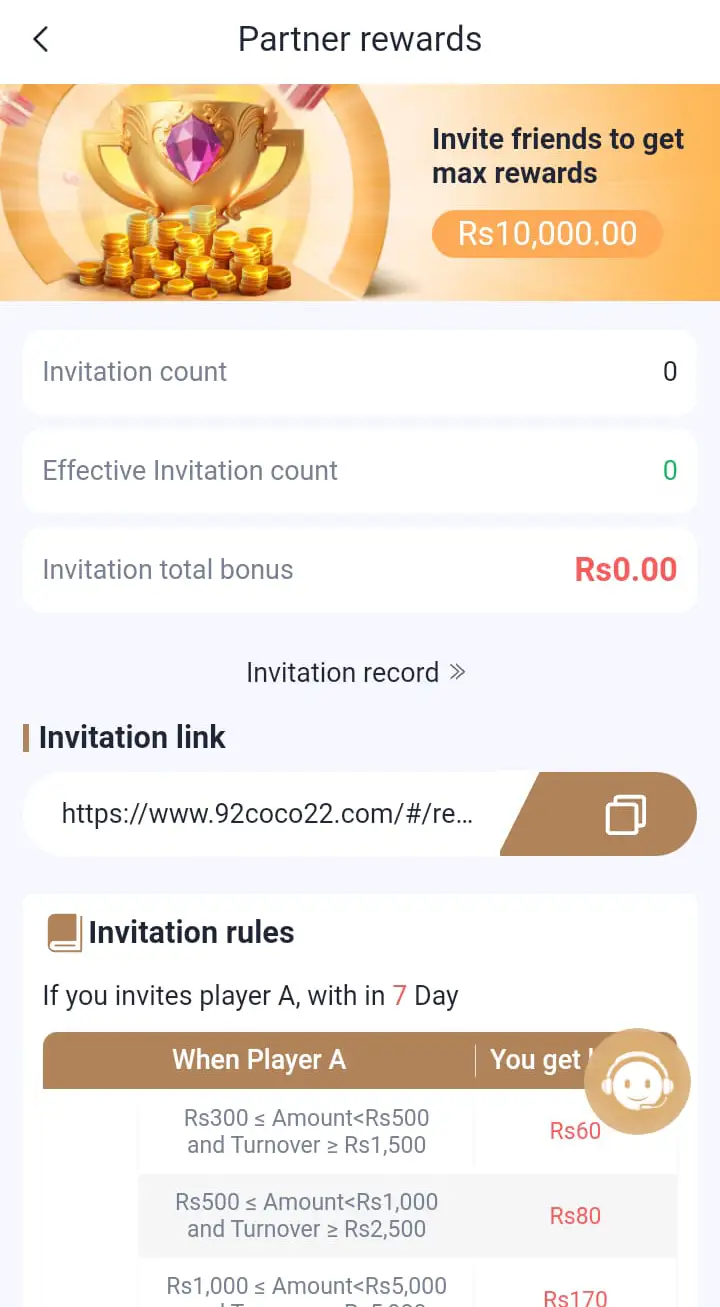Go back from Partner rewards
Image resolution: width=720 pixels, height=1307 pixels.
[41, 40]
